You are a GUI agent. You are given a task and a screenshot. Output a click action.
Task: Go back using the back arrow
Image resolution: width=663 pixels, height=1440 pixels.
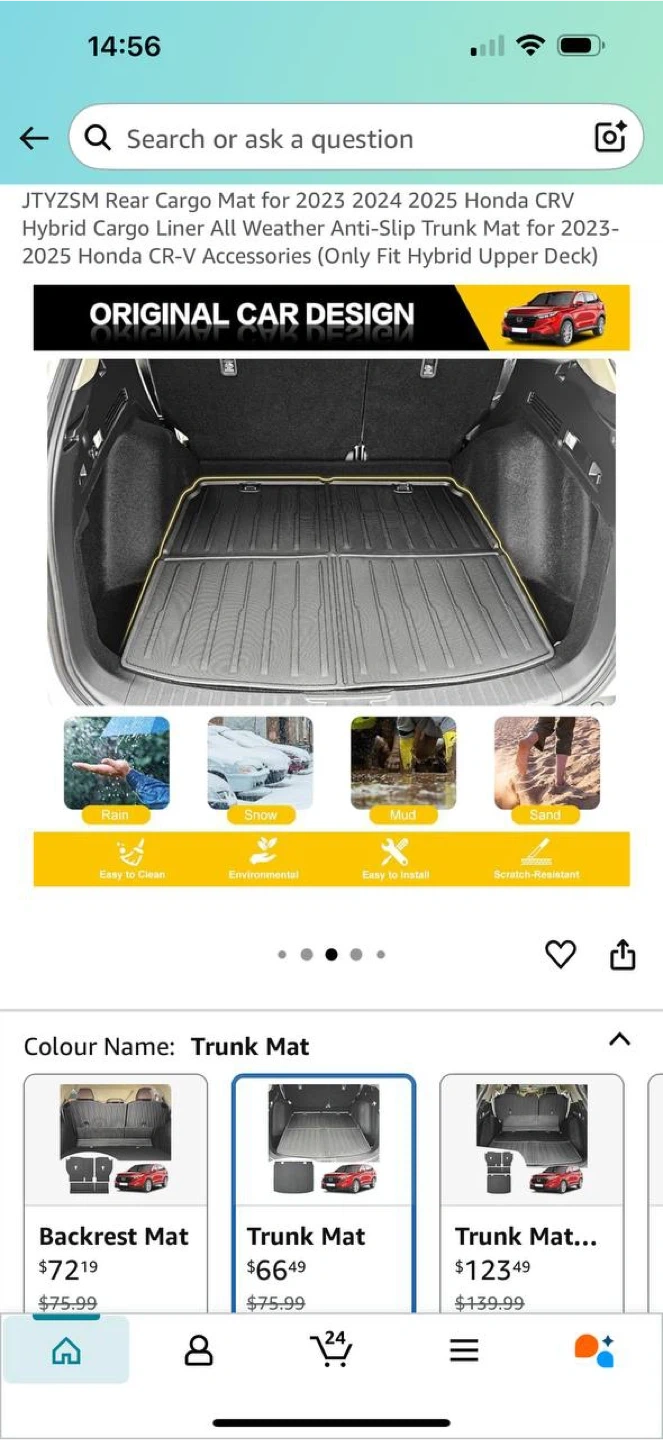[x=34, y=138]
